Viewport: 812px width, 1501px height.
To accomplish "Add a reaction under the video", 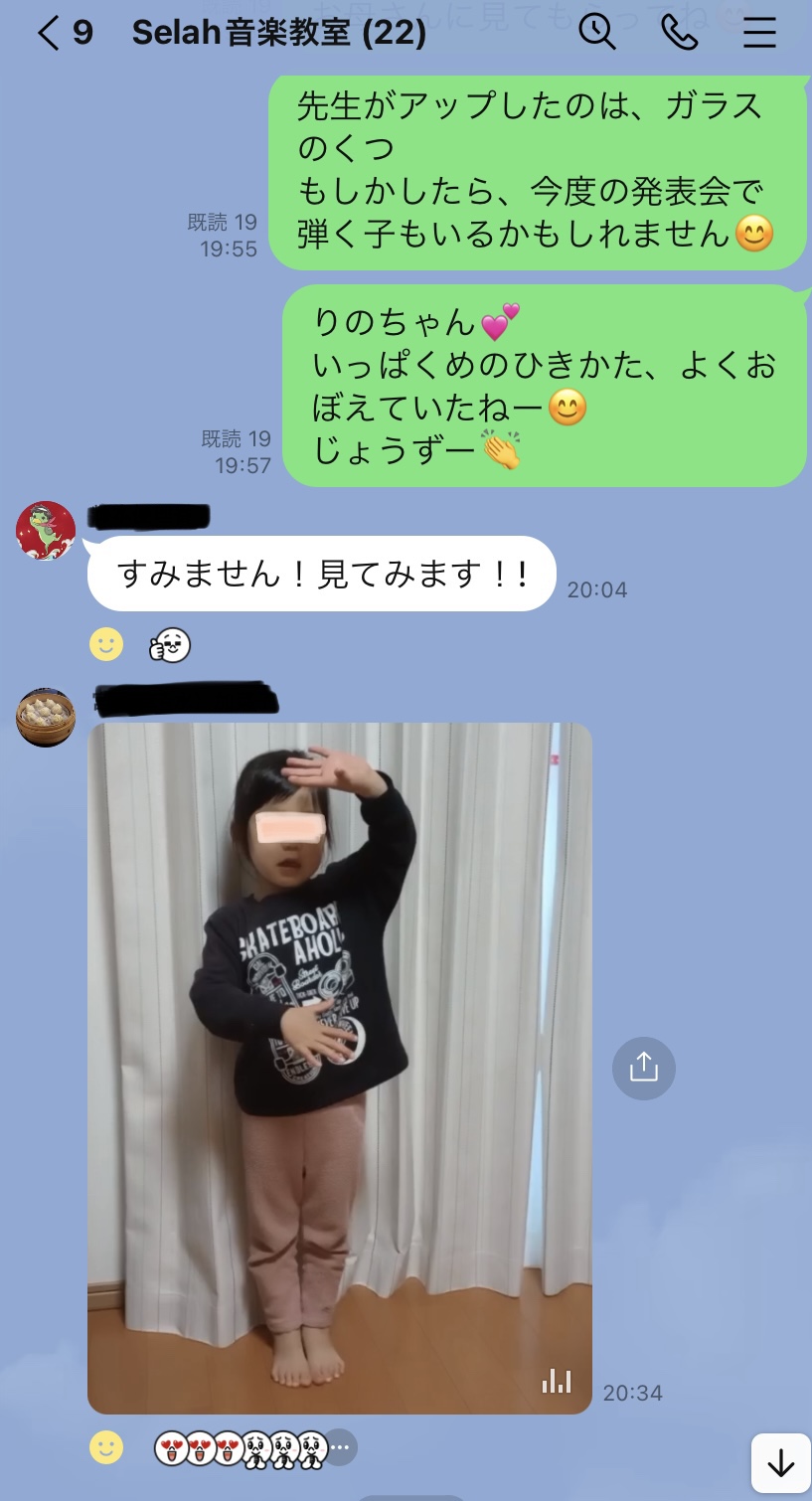I will coord(106,1447).
